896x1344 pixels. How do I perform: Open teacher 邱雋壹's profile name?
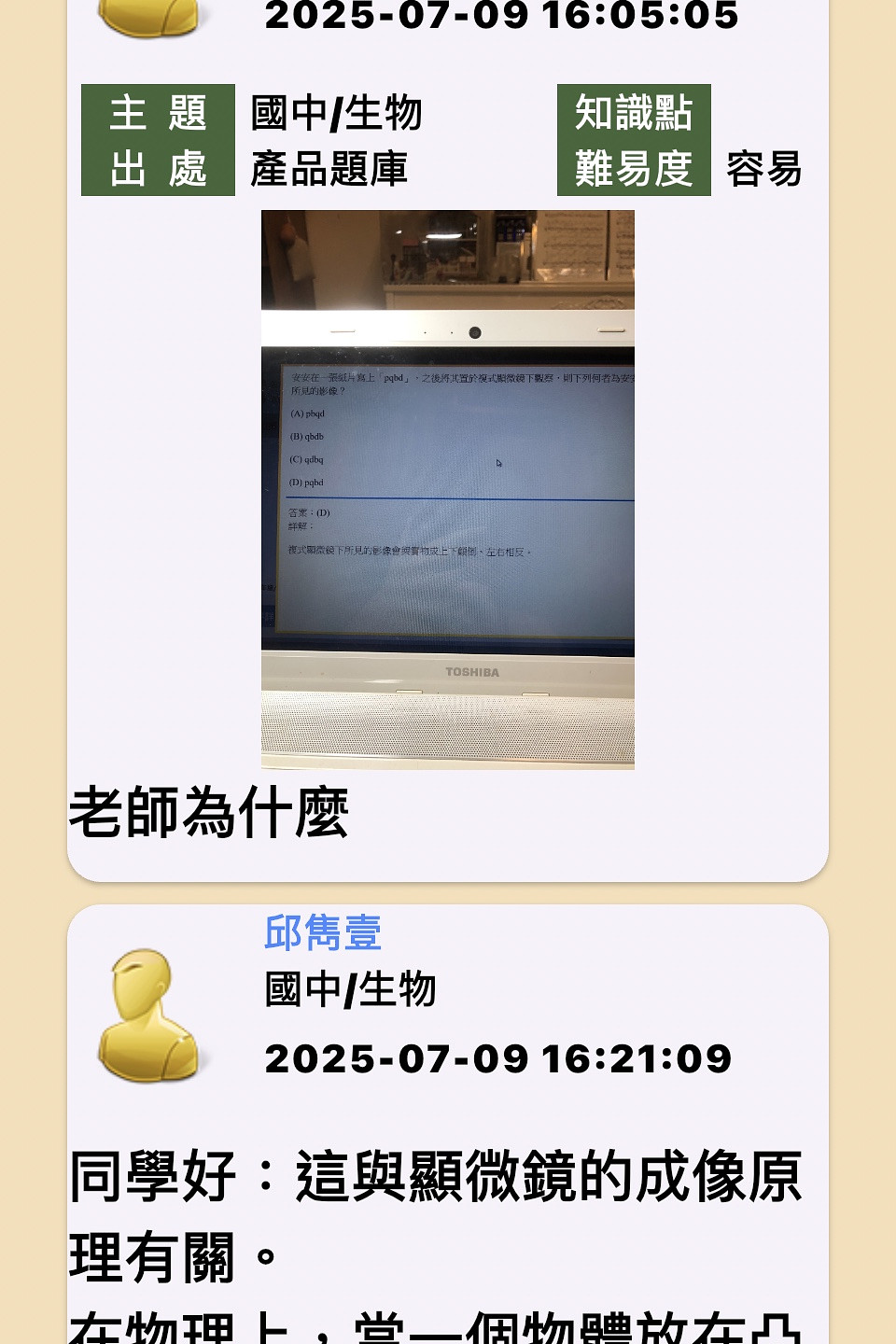click(x=323, y=932)
